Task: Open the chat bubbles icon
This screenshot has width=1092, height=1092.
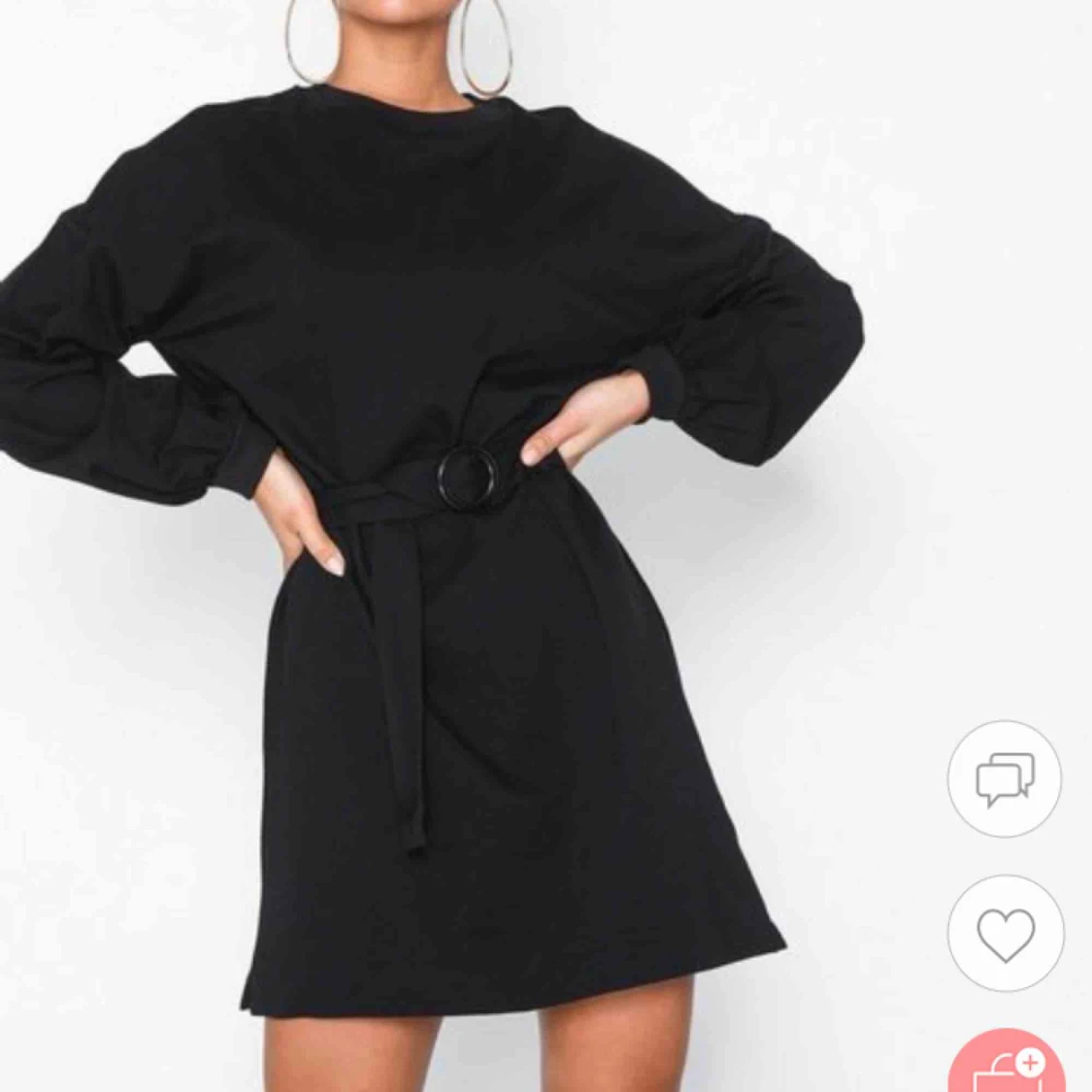Action: click(x=1005, y=778)
